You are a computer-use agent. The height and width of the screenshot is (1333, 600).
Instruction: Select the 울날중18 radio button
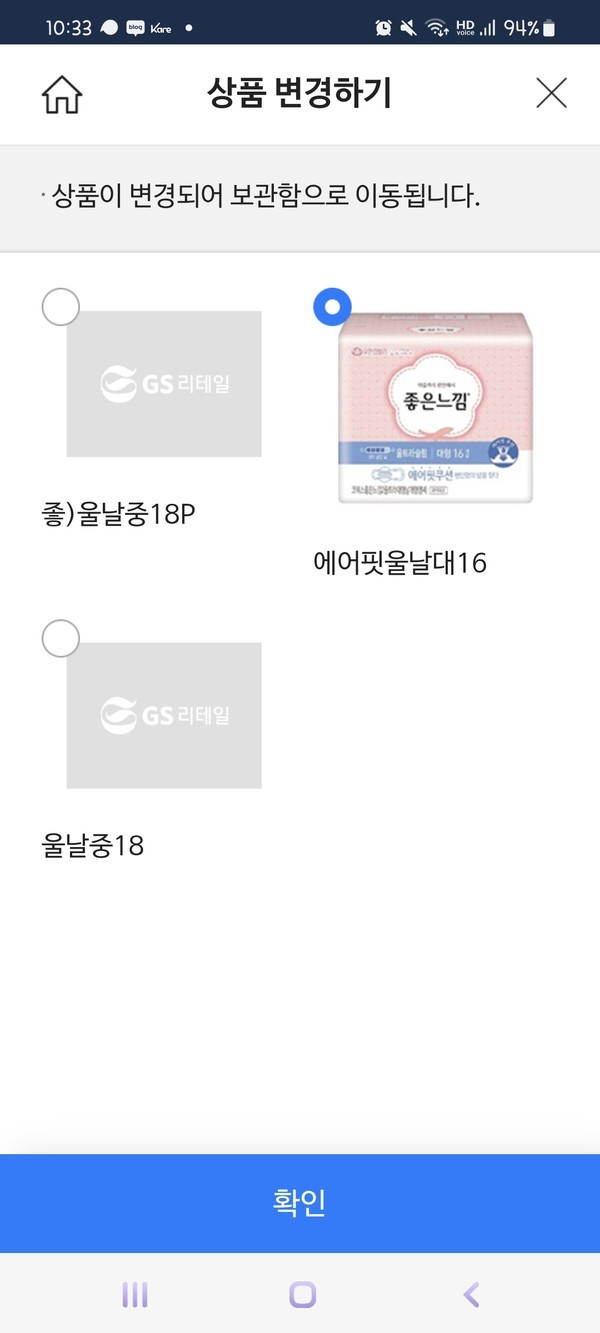(61, 638)
